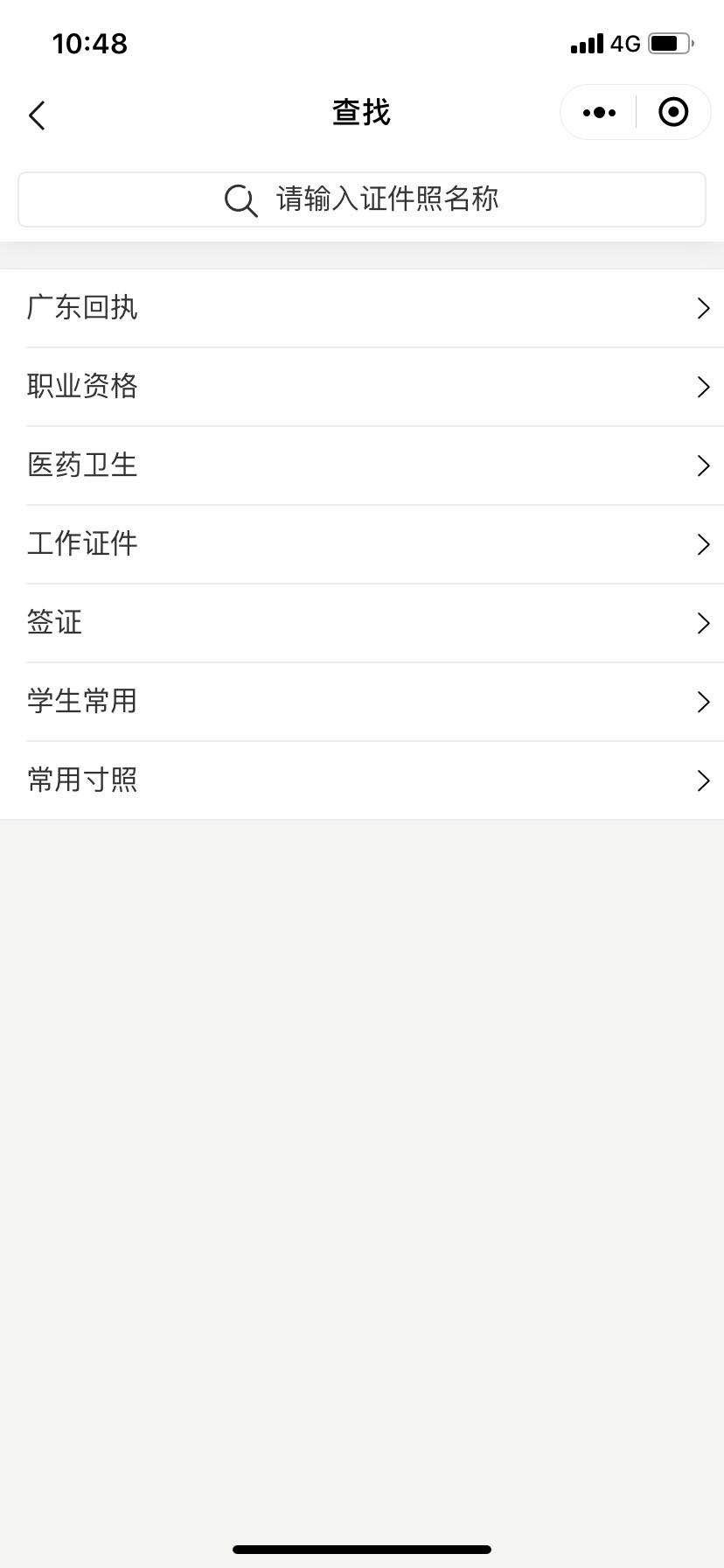
Task: Tap the 查找 page title
Action: coord(361,112)
